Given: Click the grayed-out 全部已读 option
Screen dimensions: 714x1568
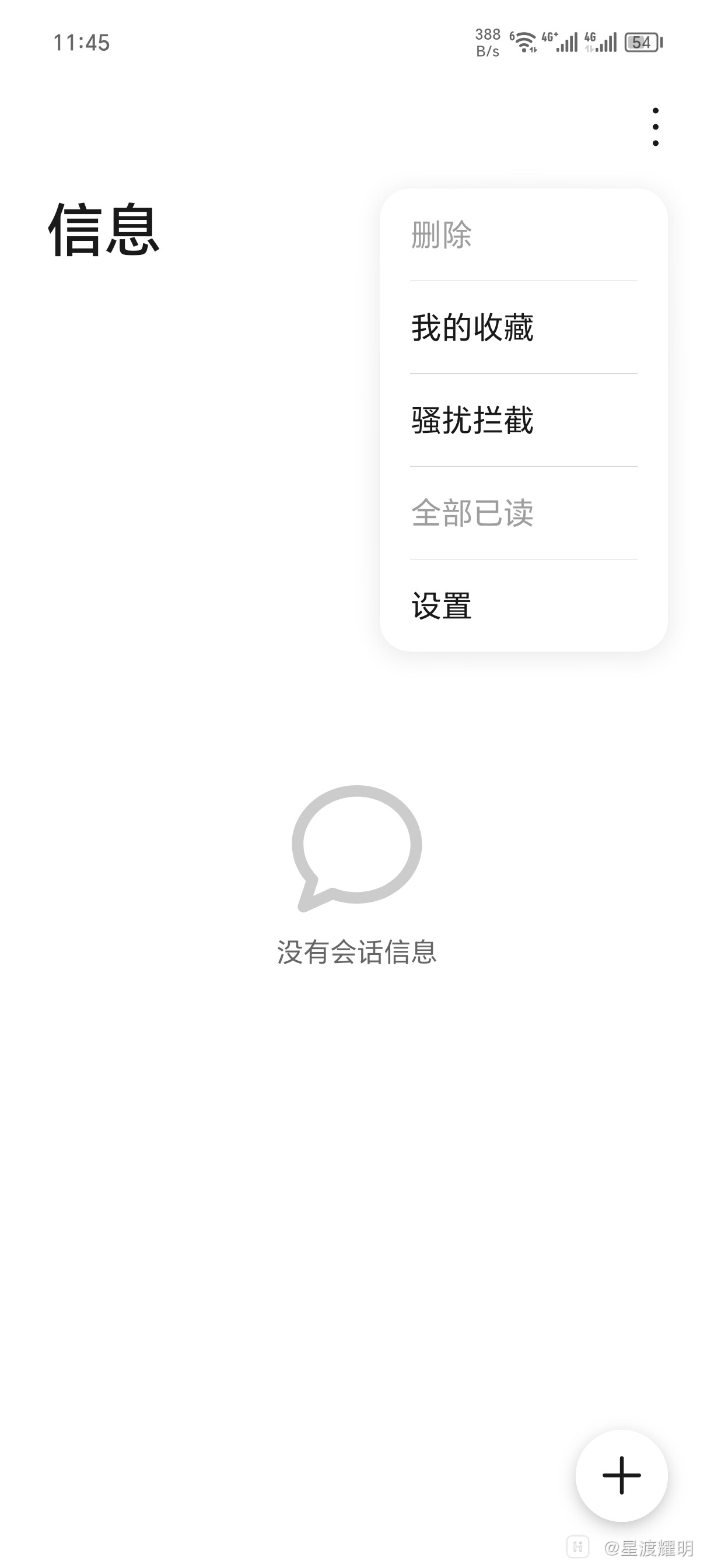Looking at the screenshot, I should point(473,513).
